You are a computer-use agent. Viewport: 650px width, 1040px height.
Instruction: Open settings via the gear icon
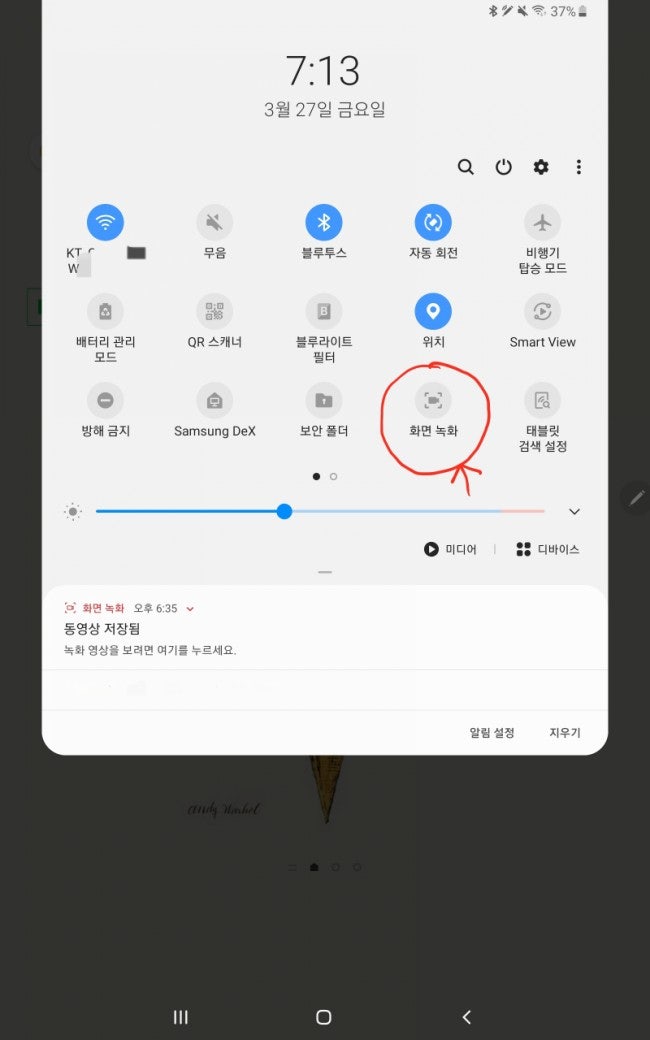point(541,166)
